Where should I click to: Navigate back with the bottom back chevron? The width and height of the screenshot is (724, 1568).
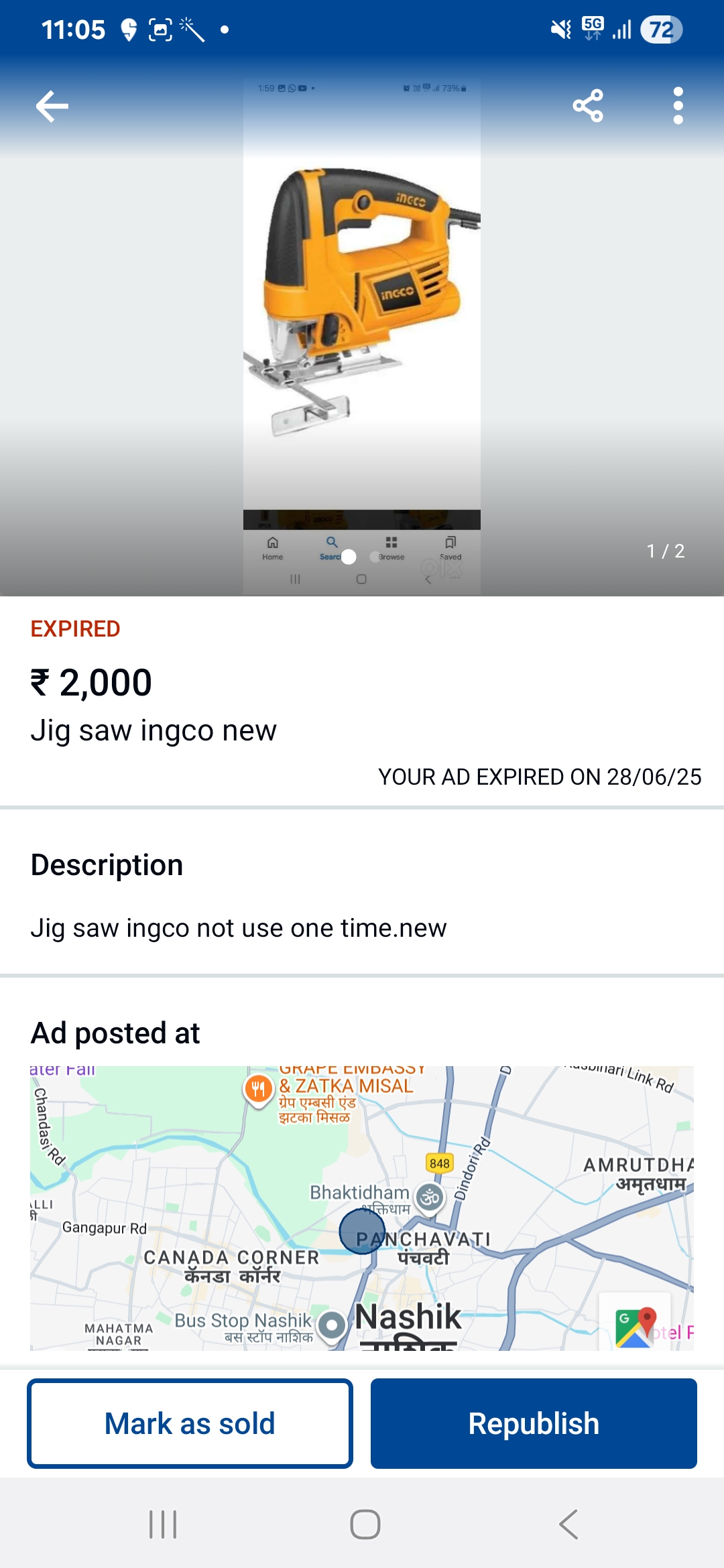567,1523
